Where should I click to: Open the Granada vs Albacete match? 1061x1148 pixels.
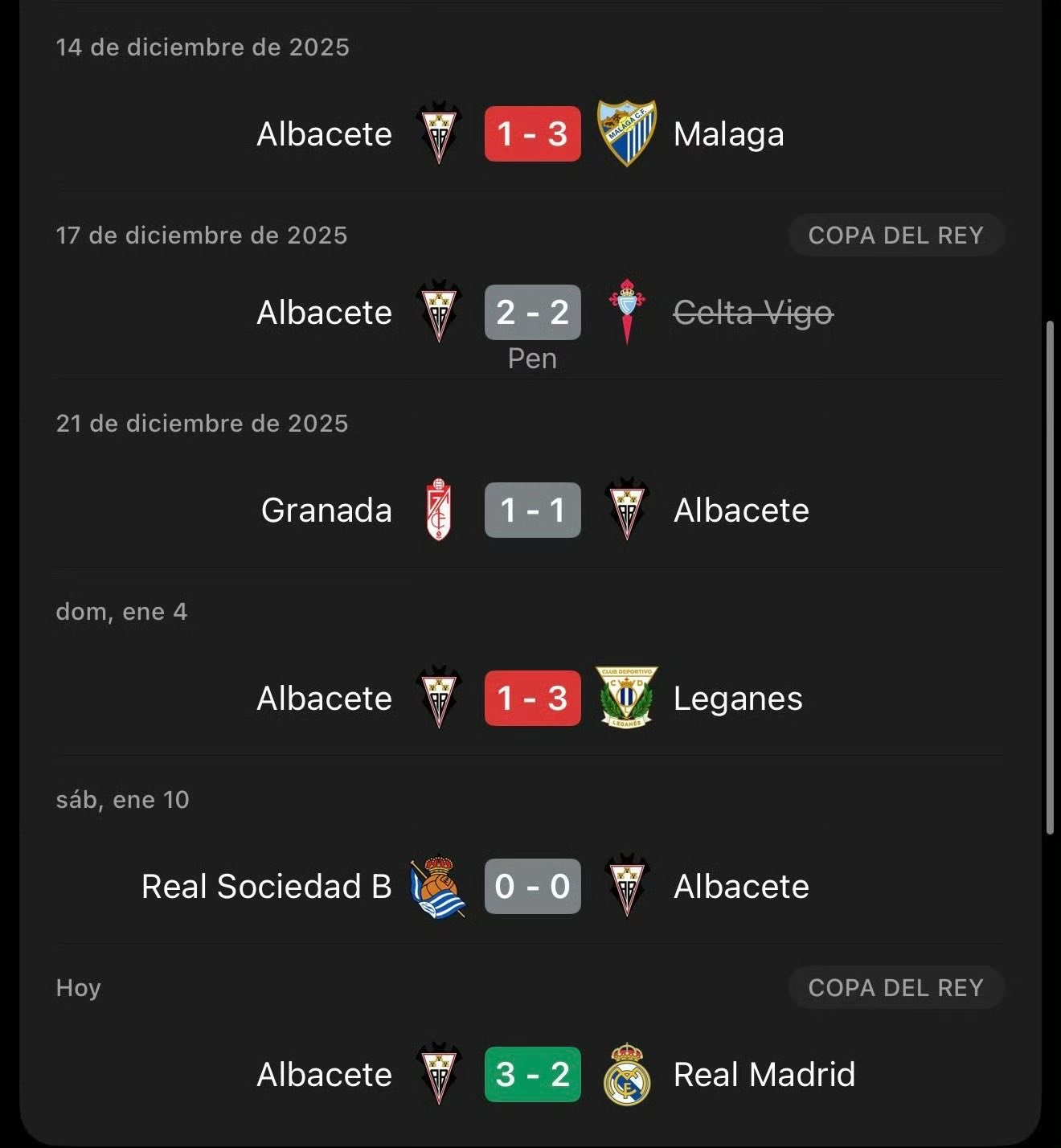coord(532,510)
